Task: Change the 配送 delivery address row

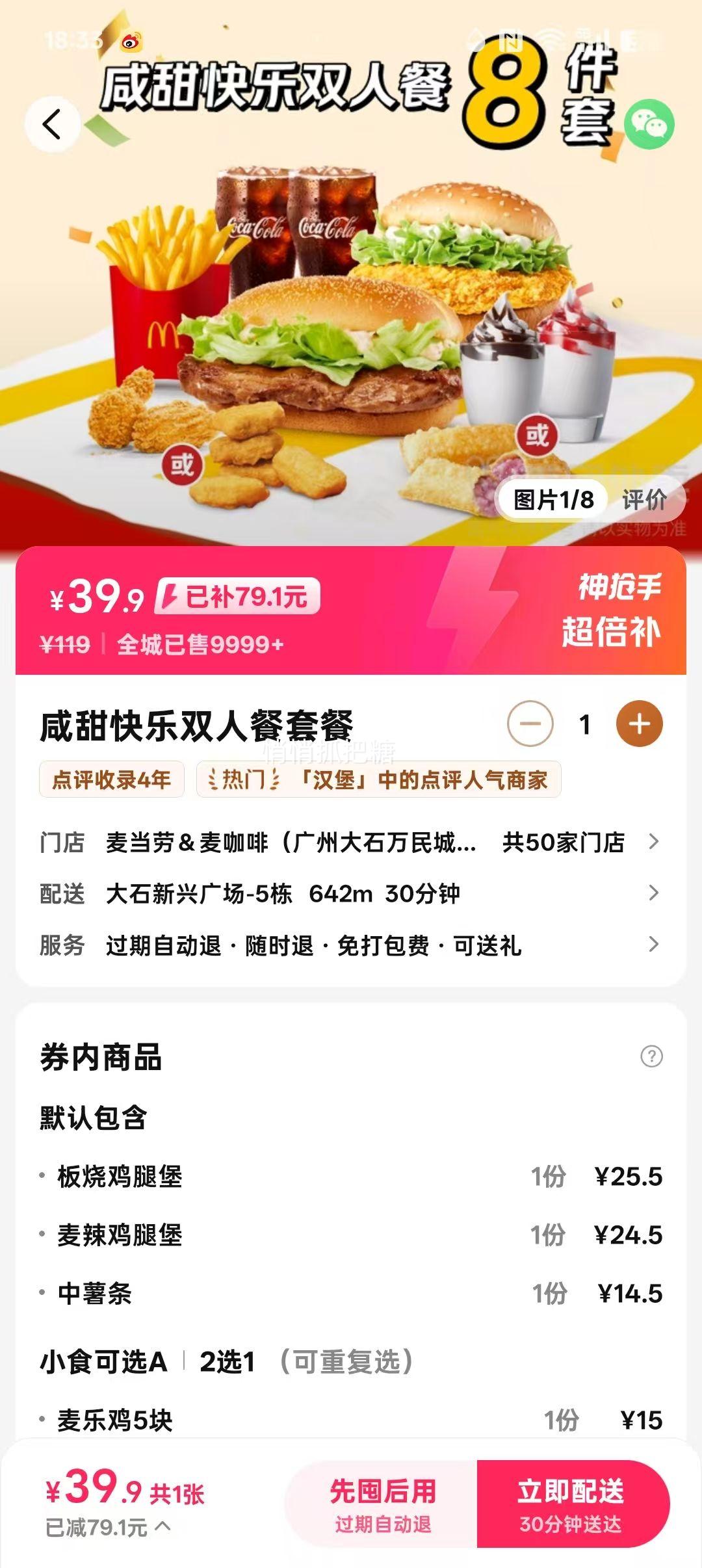Action: click(x=350, y=894)
